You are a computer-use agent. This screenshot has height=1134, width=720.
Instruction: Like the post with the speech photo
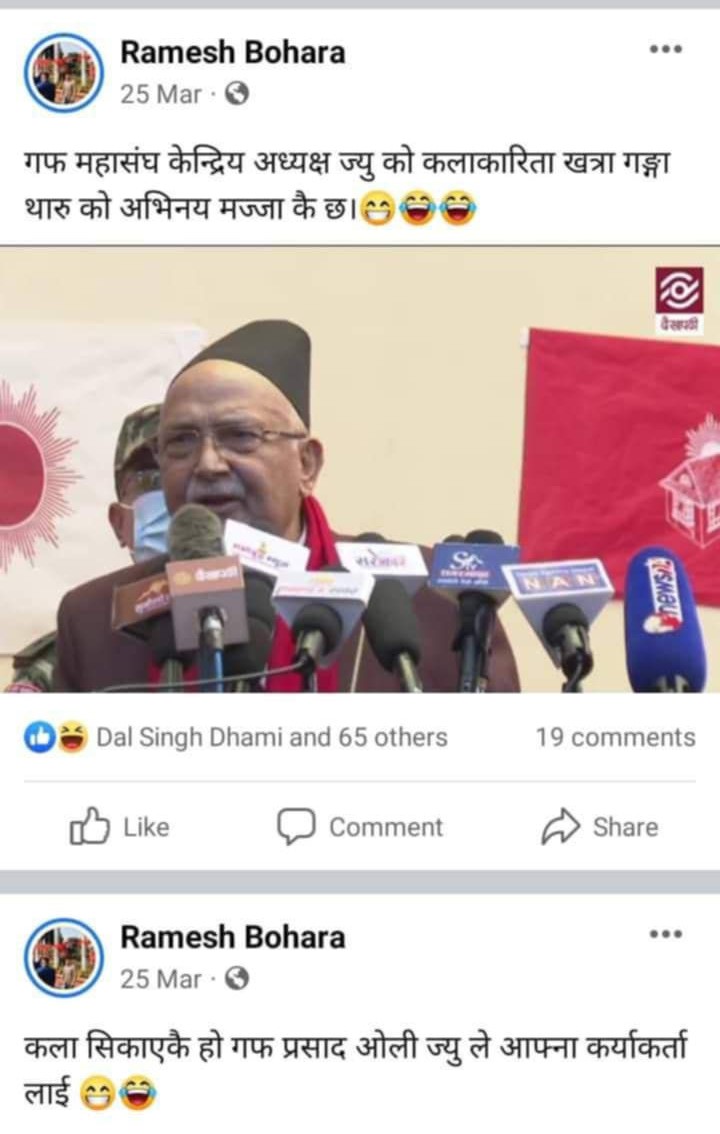point(120,827)
